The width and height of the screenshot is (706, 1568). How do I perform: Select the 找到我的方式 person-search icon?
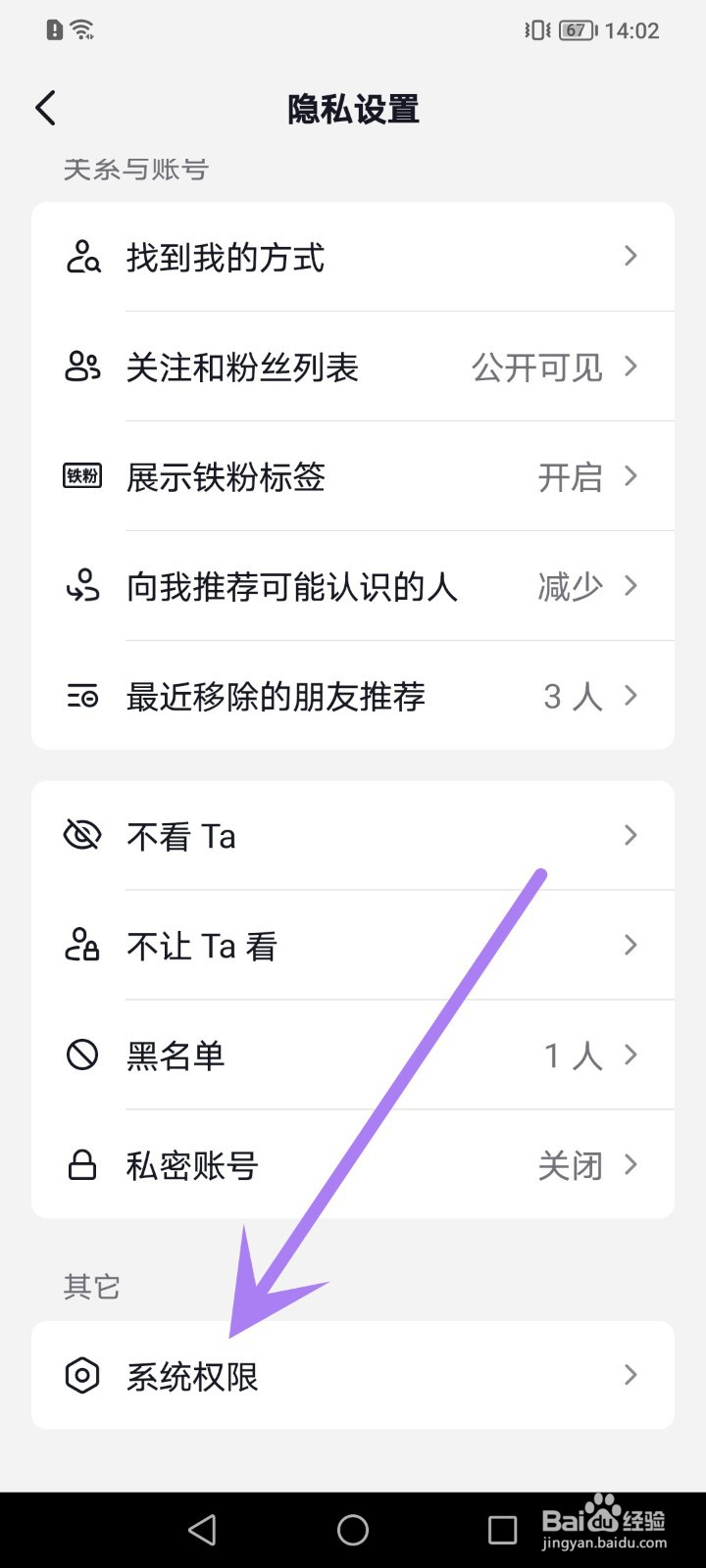pos(82,257)
